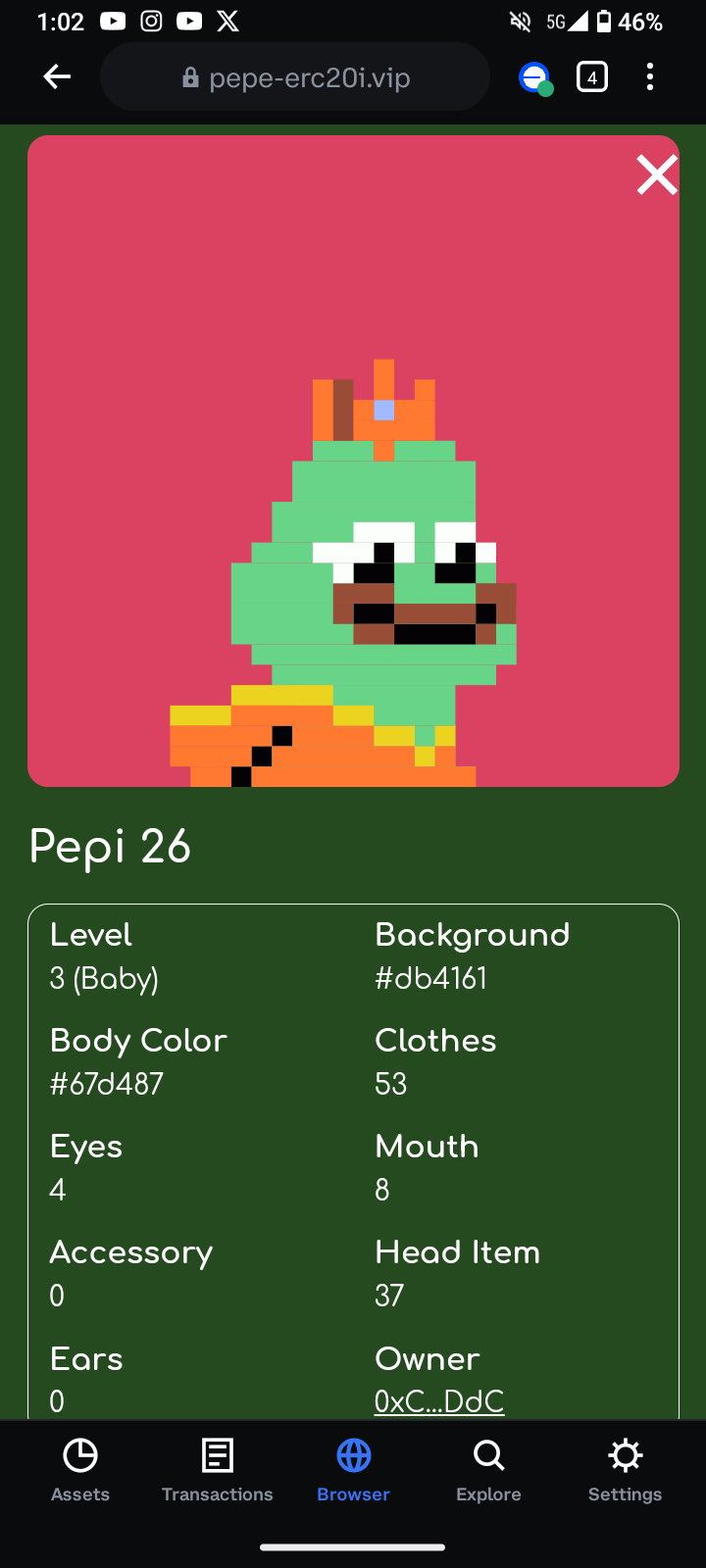Open the Settings tab

click(625, 1470)
